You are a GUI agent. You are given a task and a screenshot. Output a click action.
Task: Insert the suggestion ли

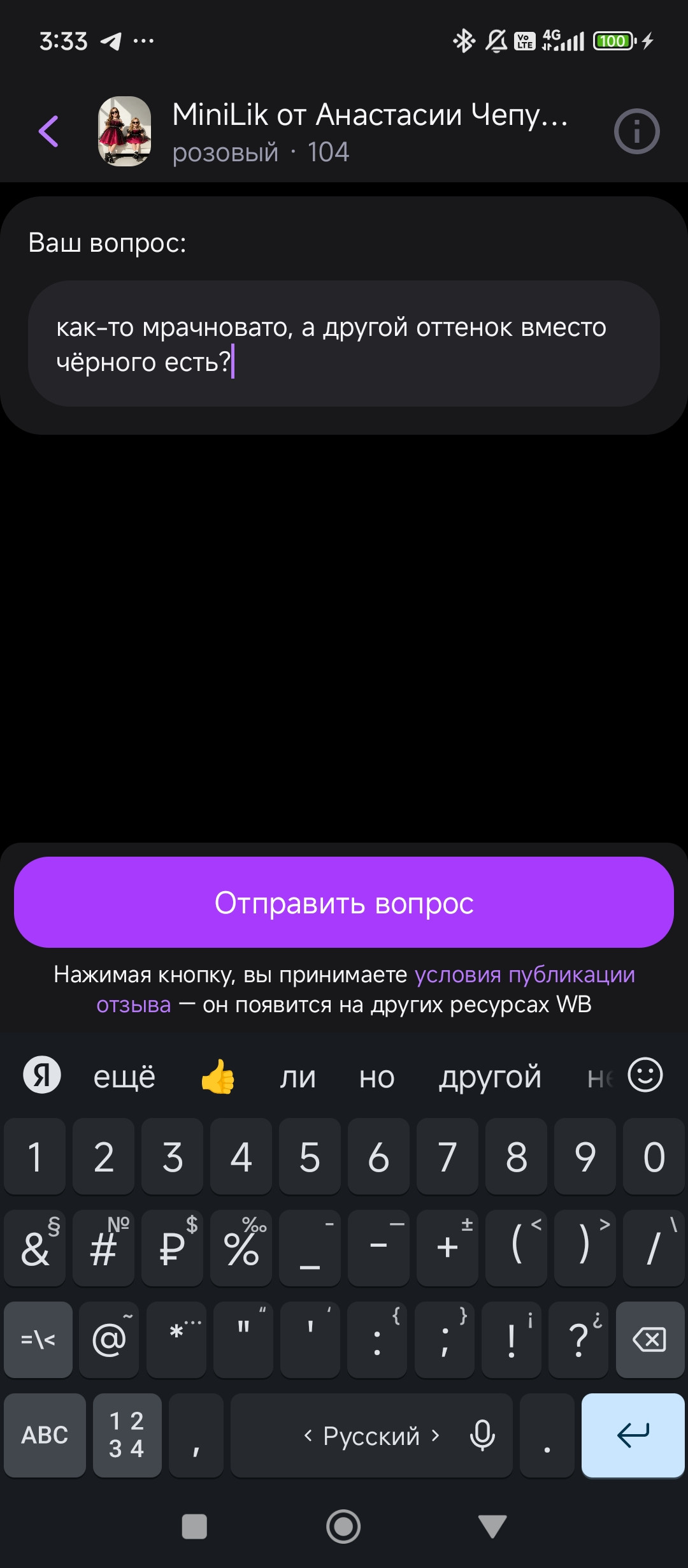point(297,1077)
